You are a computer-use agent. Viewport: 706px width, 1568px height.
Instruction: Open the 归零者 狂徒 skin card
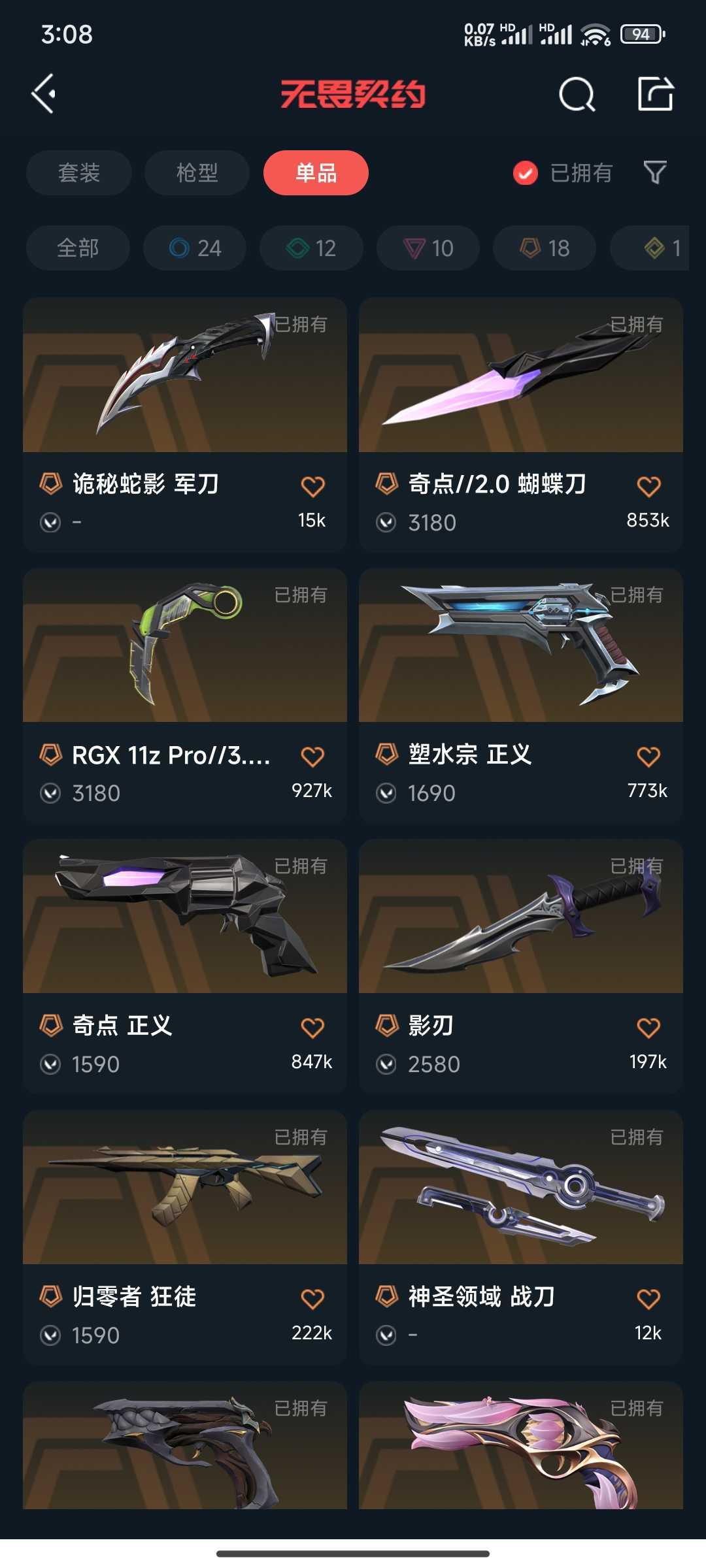(x=185, y=1237)
